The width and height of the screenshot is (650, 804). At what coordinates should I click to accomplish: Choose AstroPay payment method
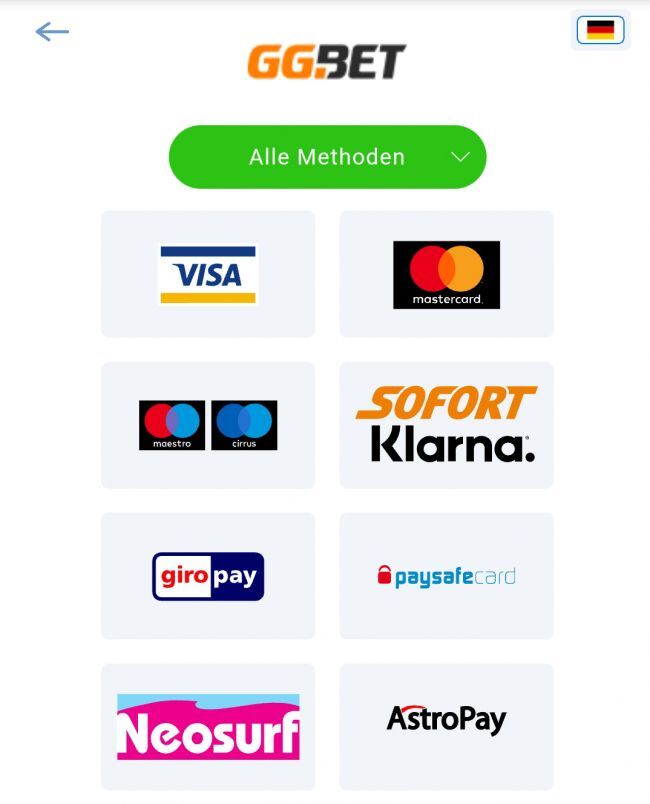[446, 727]
